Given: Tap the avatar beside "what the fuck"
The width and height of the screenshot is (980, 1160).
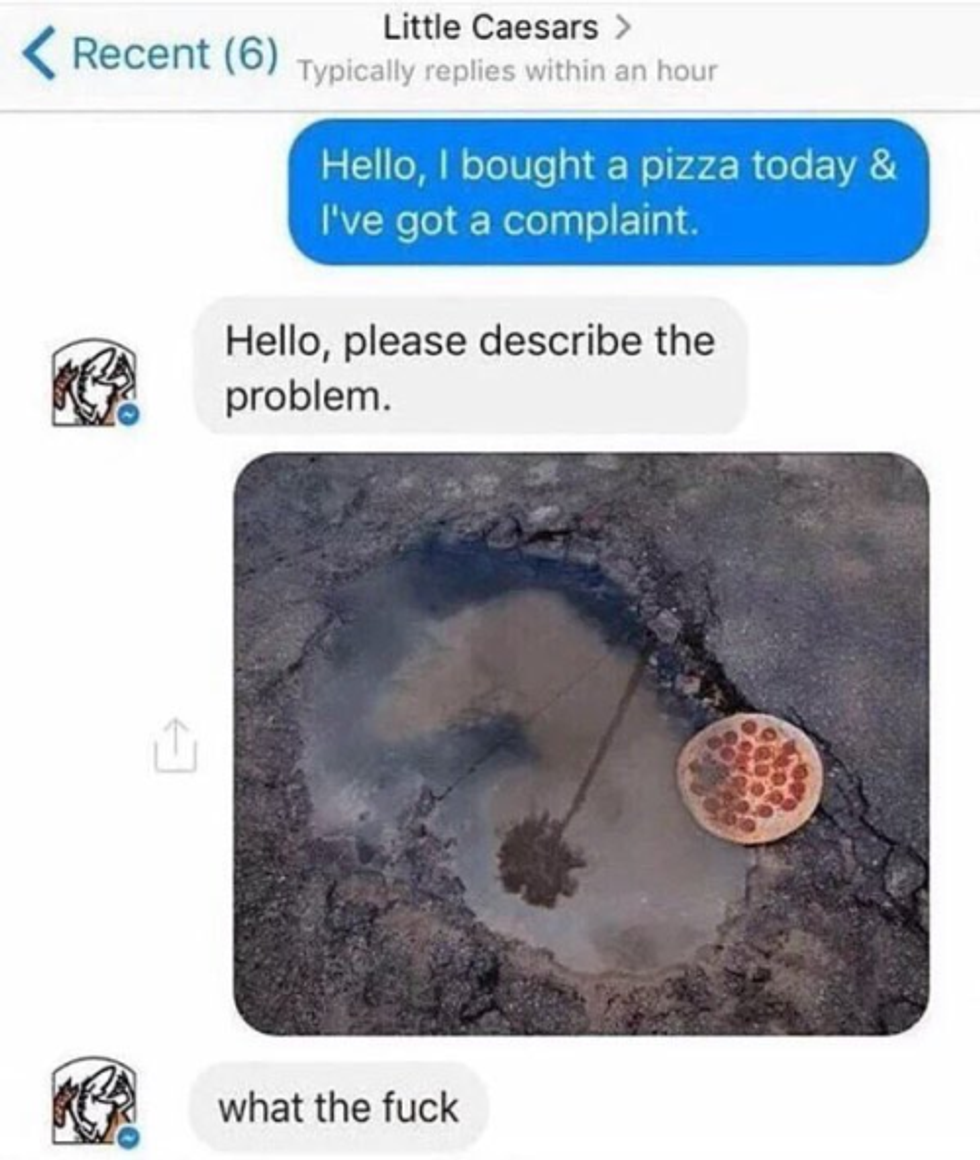Looking at the screenshot, I should [93, 1104].
